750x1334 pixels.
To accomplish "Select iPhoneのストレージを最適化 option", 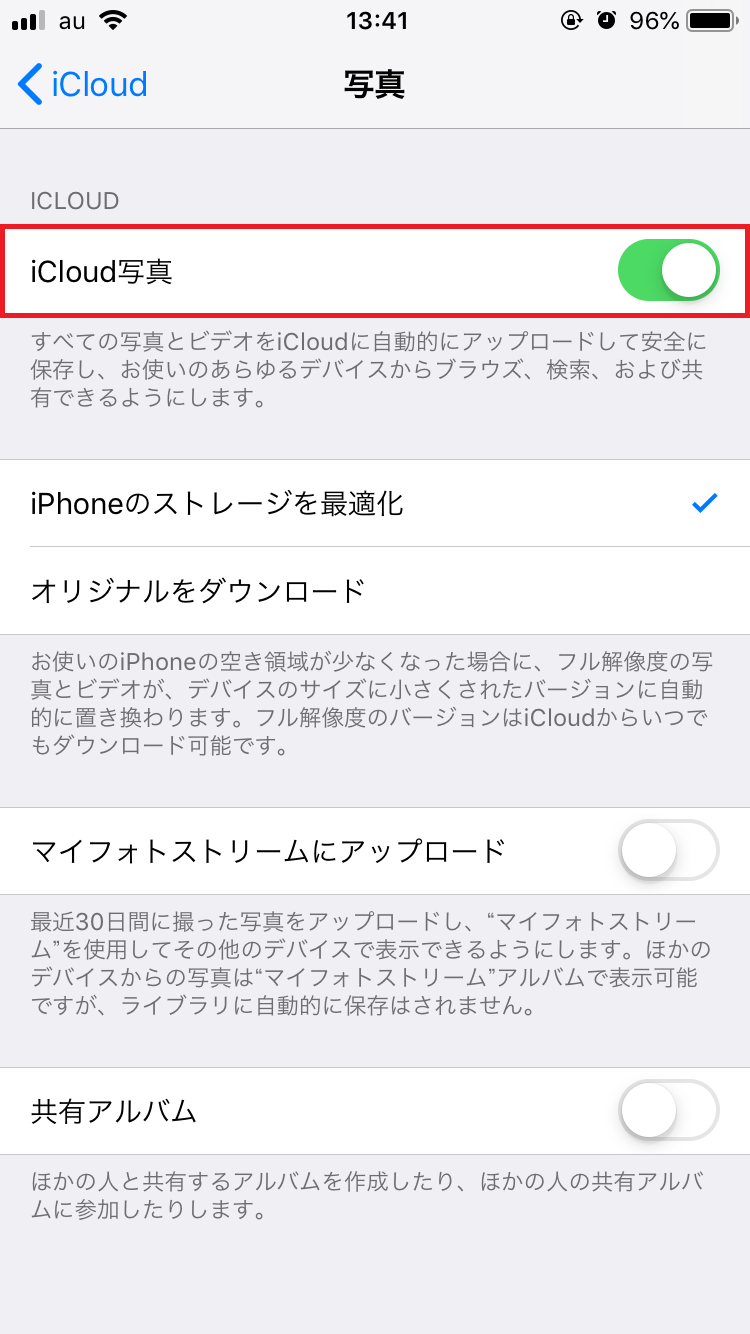I will coord(375,503).
